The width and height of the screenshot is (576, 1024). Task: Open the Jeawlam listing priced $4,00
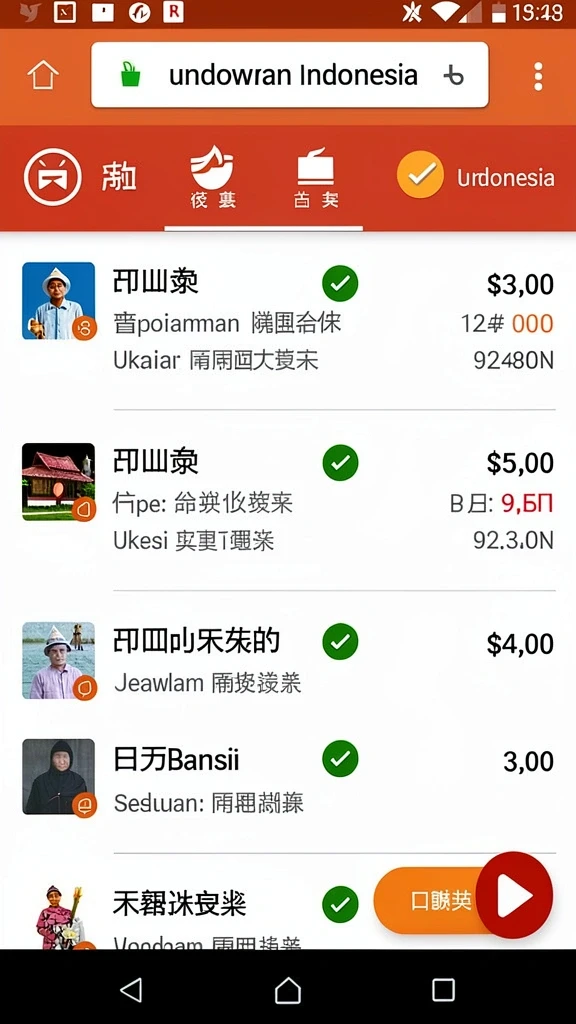pos(288,660)
